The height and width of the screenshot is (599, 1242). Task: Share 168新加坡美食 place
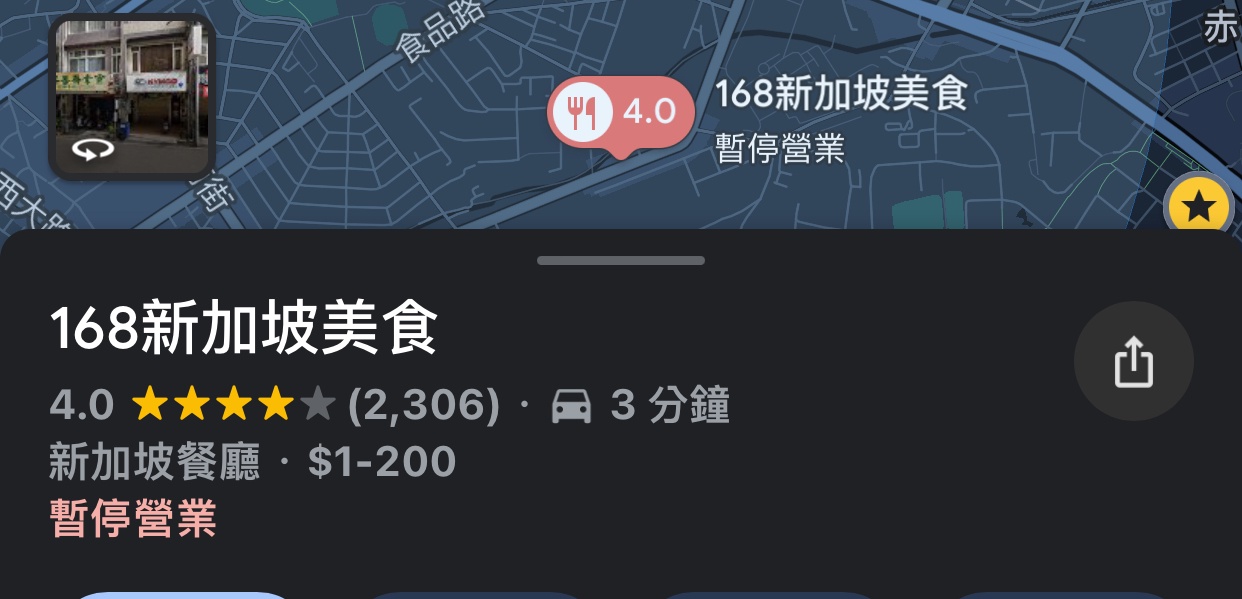(1133, 361)
